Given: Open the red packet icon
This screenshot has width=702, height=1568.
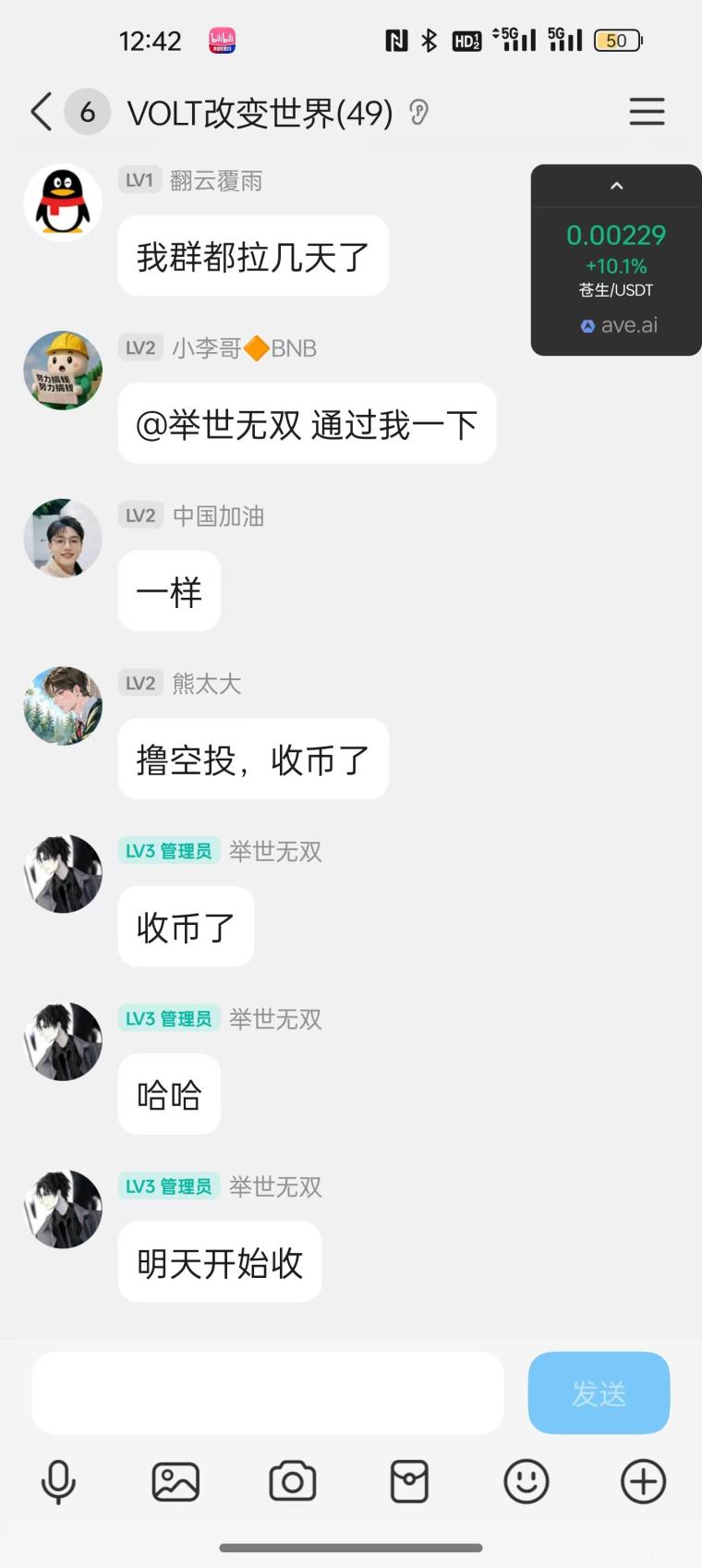Looking at the screenshot, I should coord(409,1482).
